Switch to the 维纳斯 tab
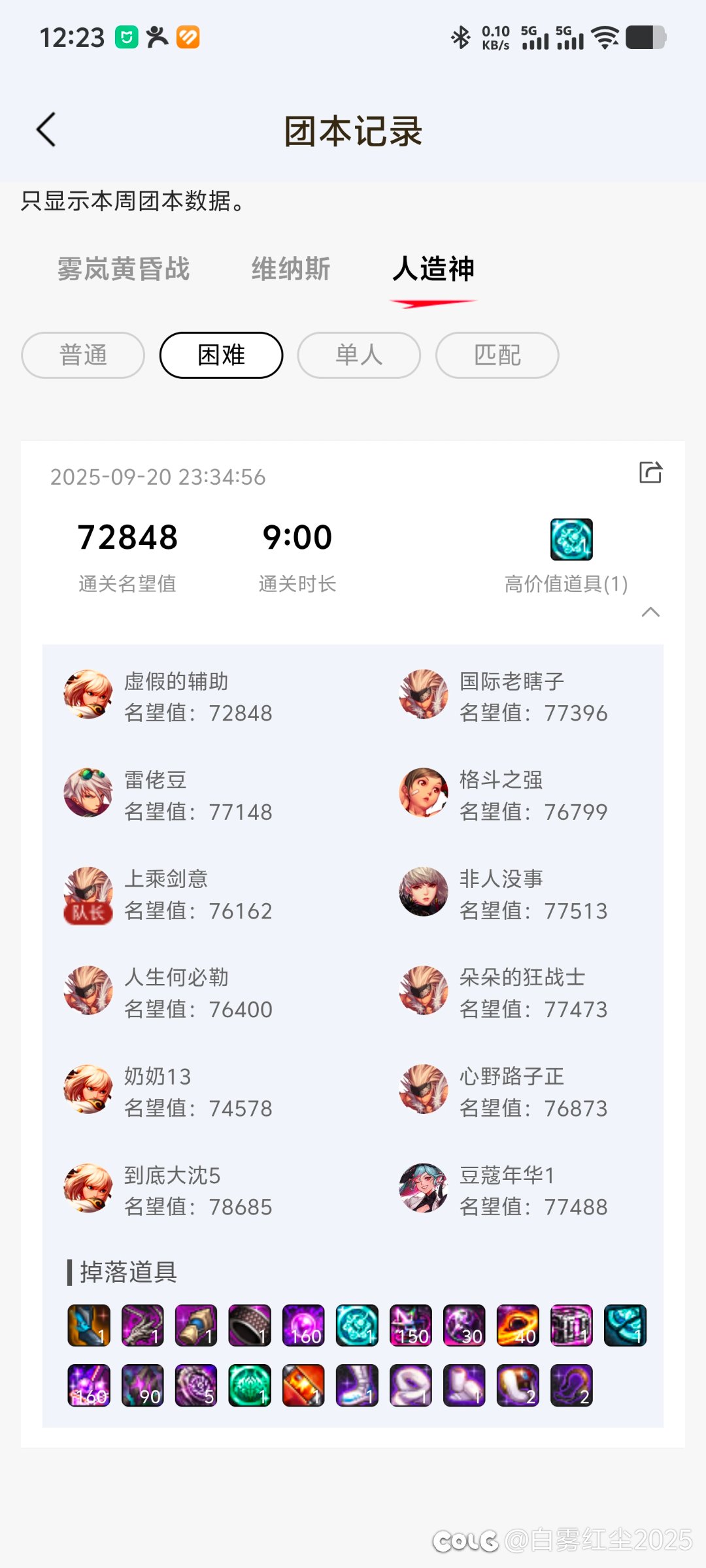 click(x=291, y=269)
